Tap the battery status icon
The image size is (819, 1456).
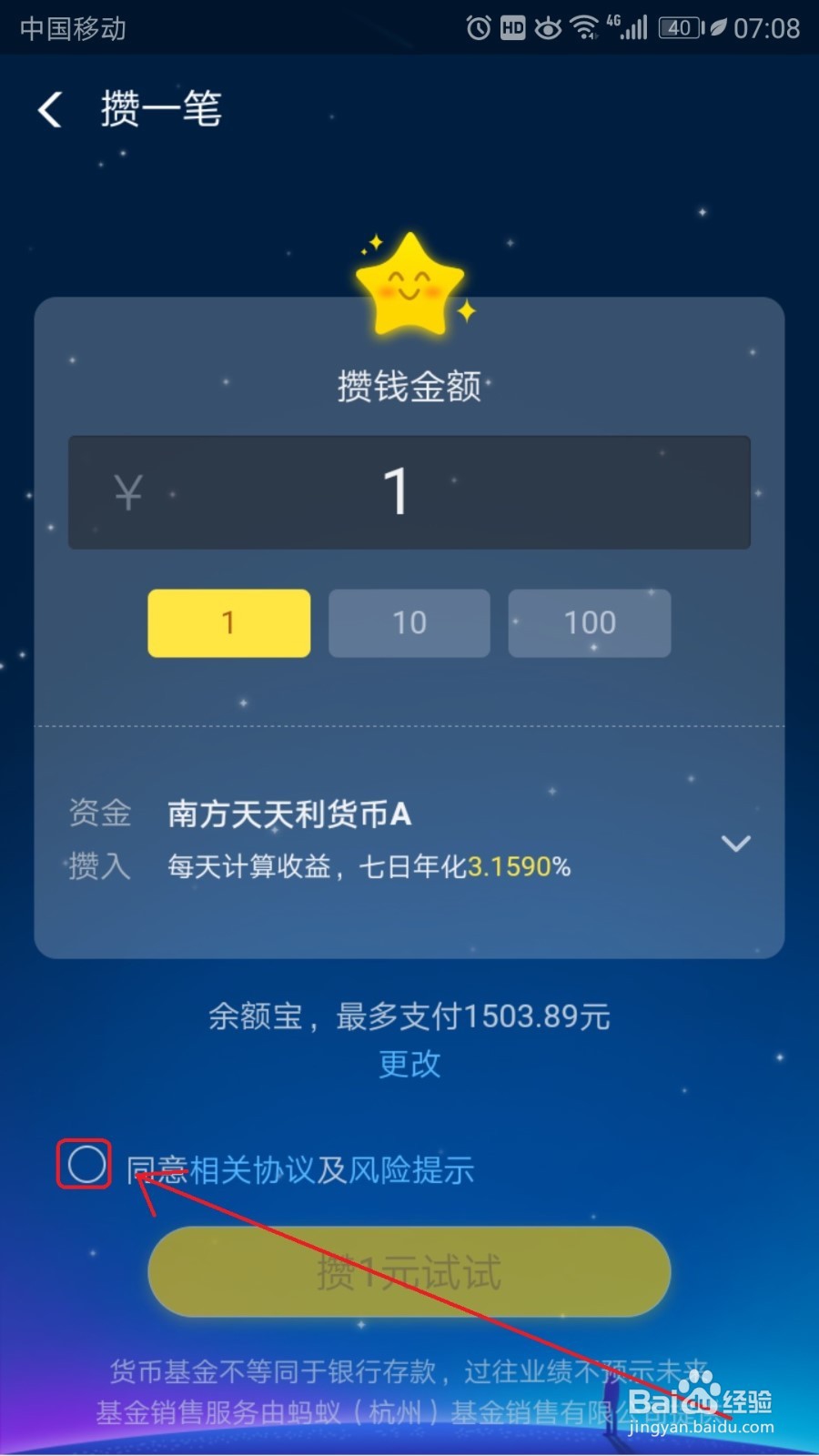pyautogui.click(x=681, y=28)
